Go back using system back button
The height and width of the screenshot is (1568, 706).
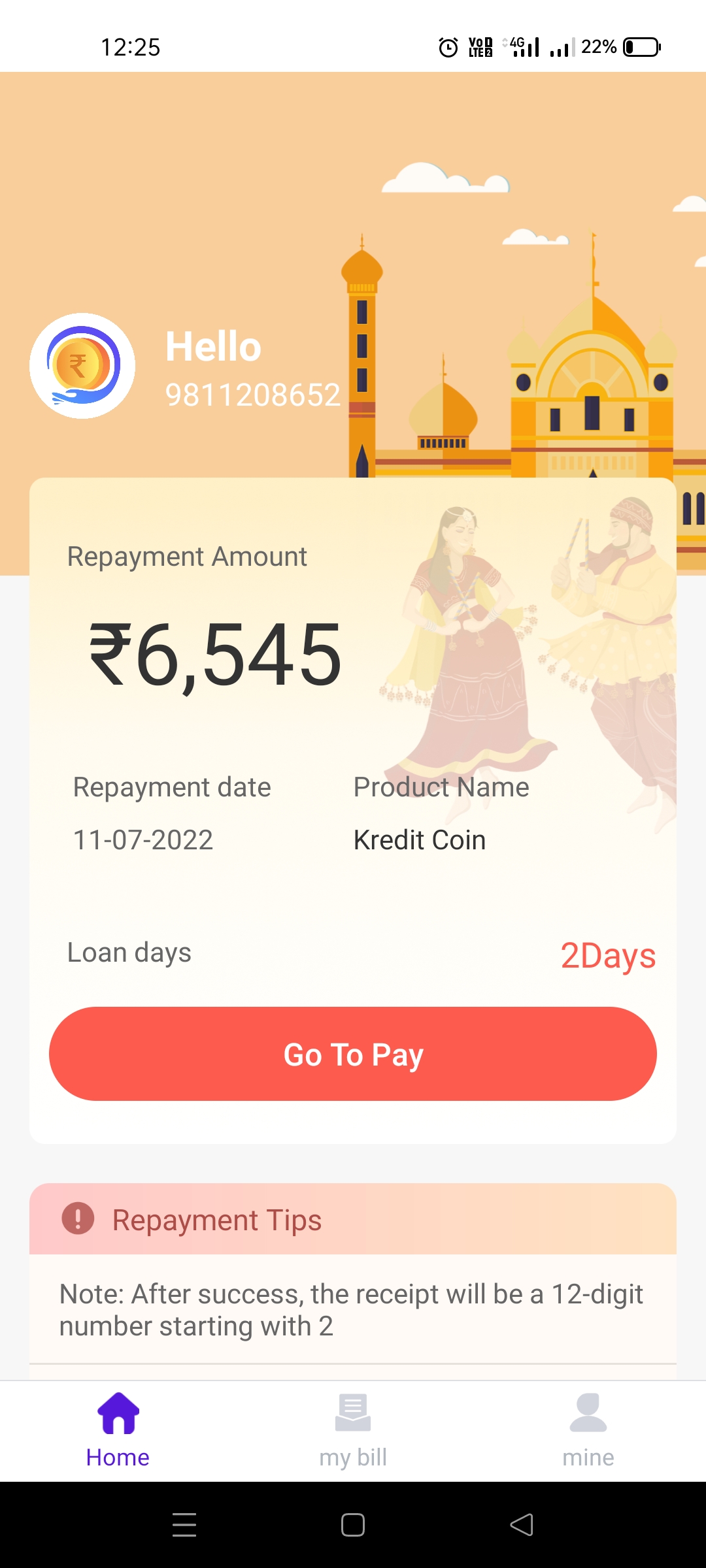522,1525
